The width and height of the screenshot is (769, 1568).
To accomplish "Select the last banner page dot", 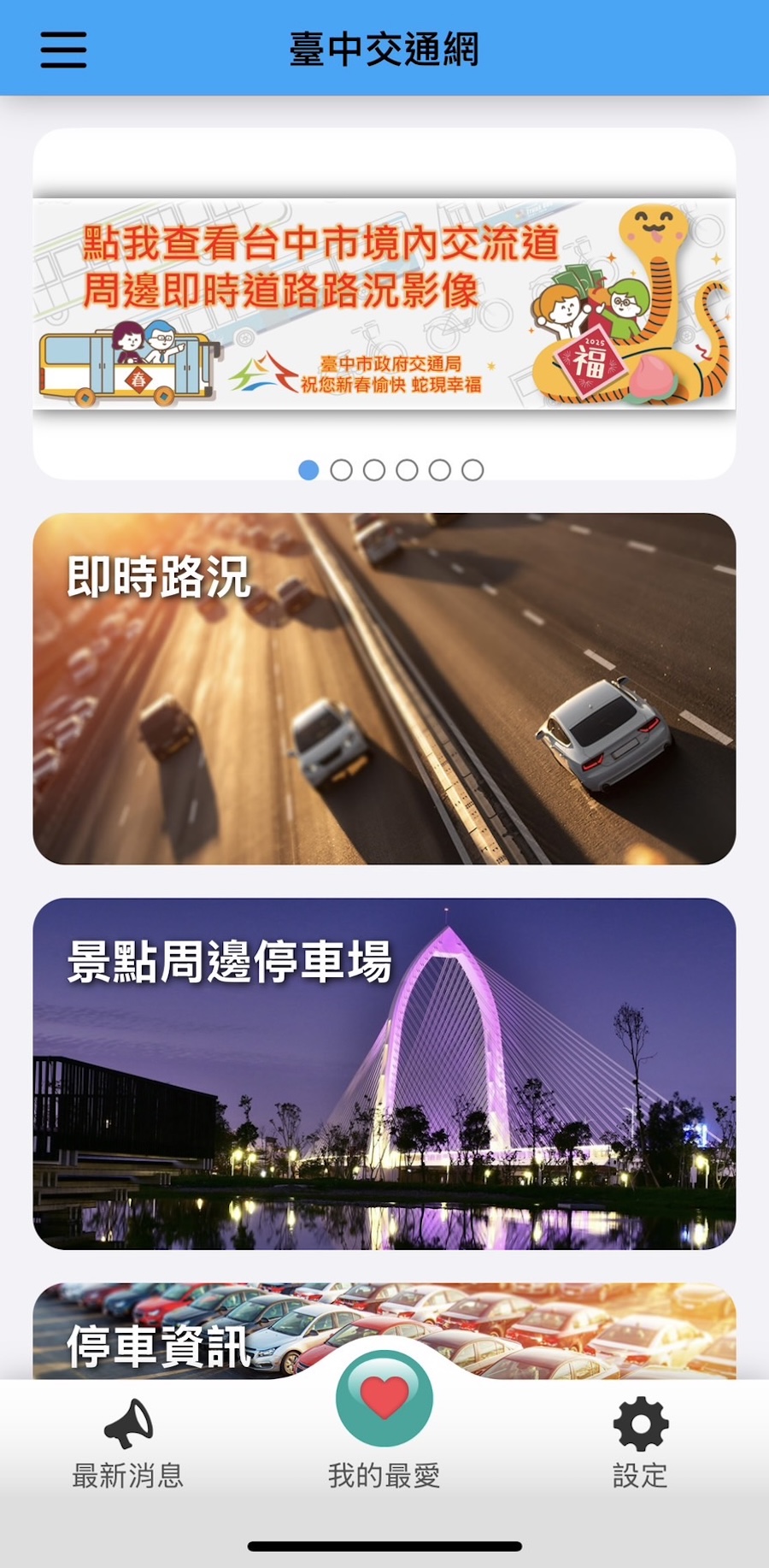I will pyautogui.click(x=473, y=470).
